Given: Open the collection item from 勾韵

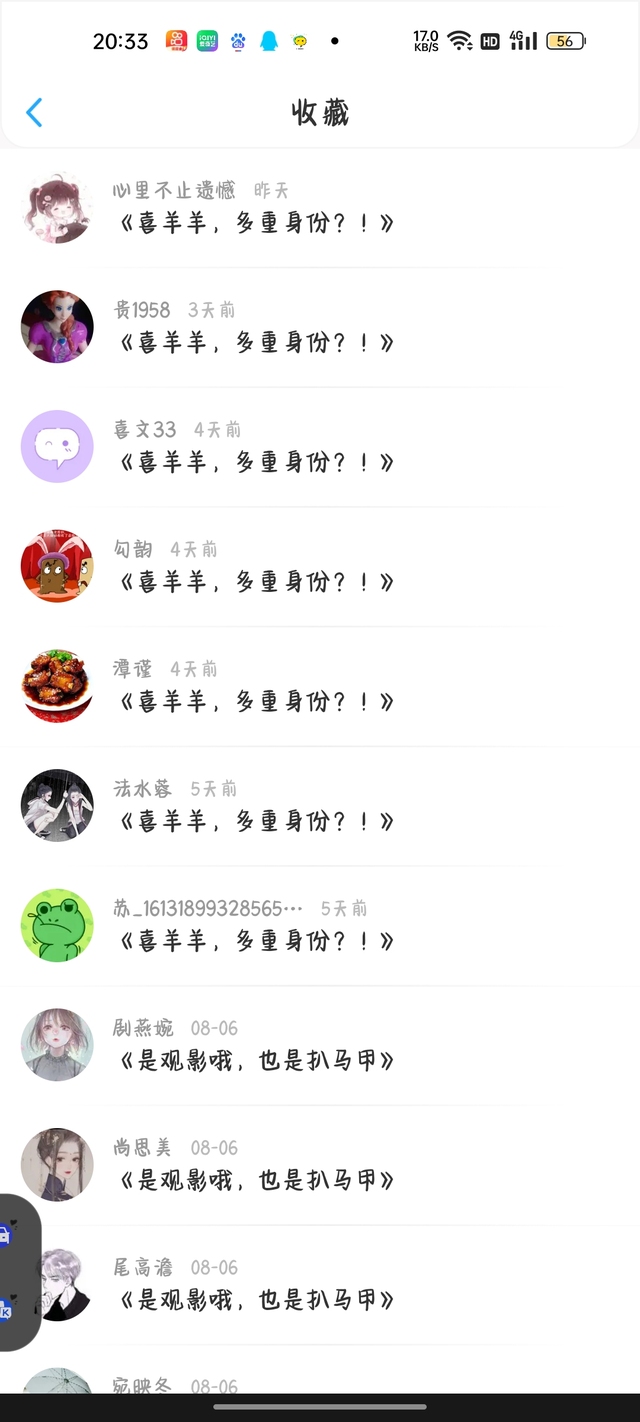Looking at the screenshot, I should pos(256,582).
